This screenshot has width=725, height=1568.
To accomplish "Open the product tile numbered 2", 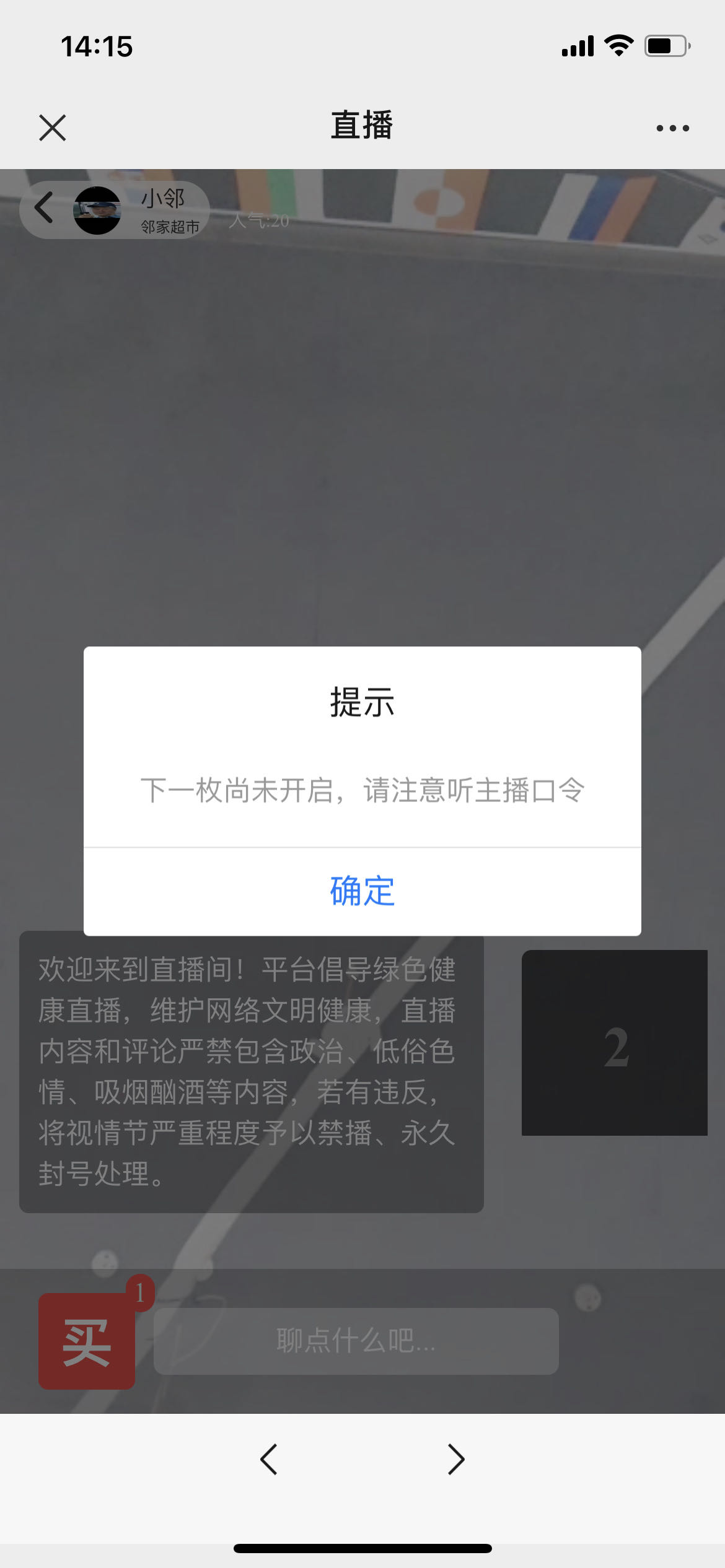I will [x=615, y=1043].
